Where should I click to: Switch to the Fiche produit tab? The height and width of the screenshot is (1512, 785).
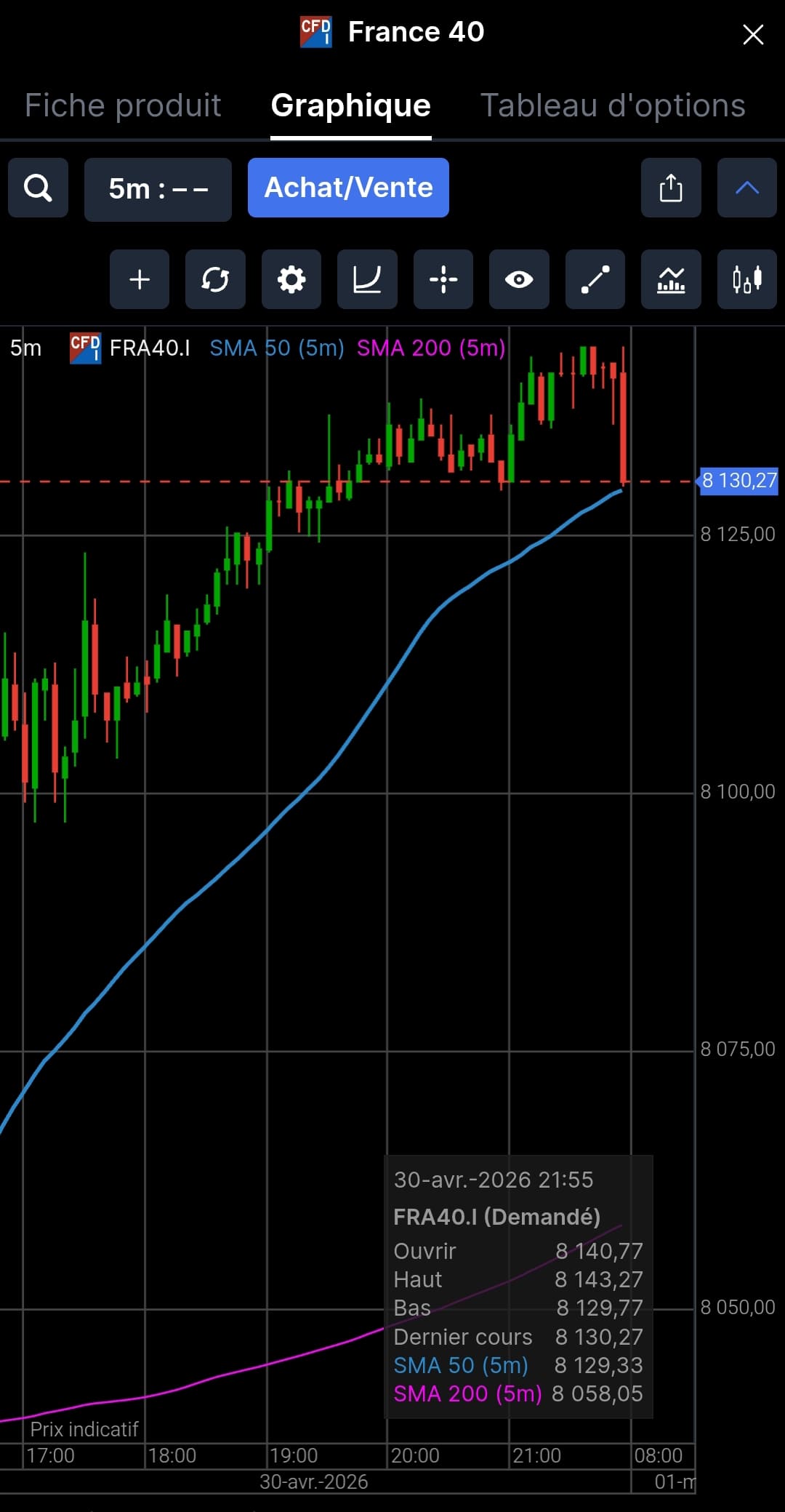pyautogui.click(x=123, y=105)
